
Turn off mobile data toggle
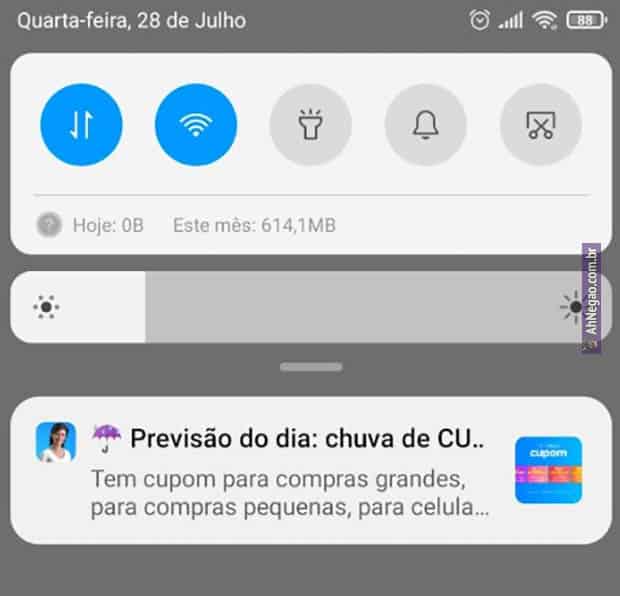81,124
